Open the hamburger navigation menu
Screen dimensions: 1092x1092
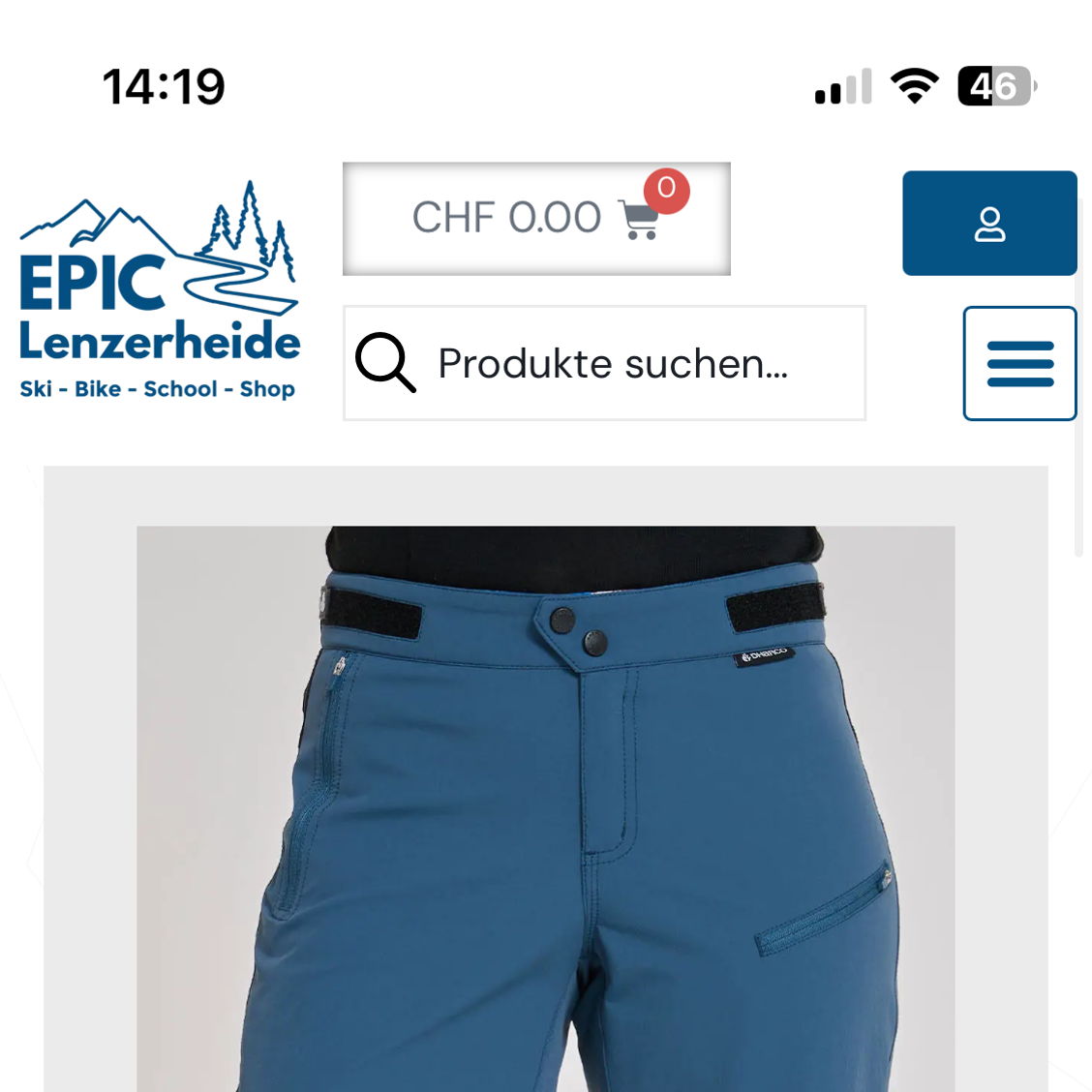[1019, 364]
